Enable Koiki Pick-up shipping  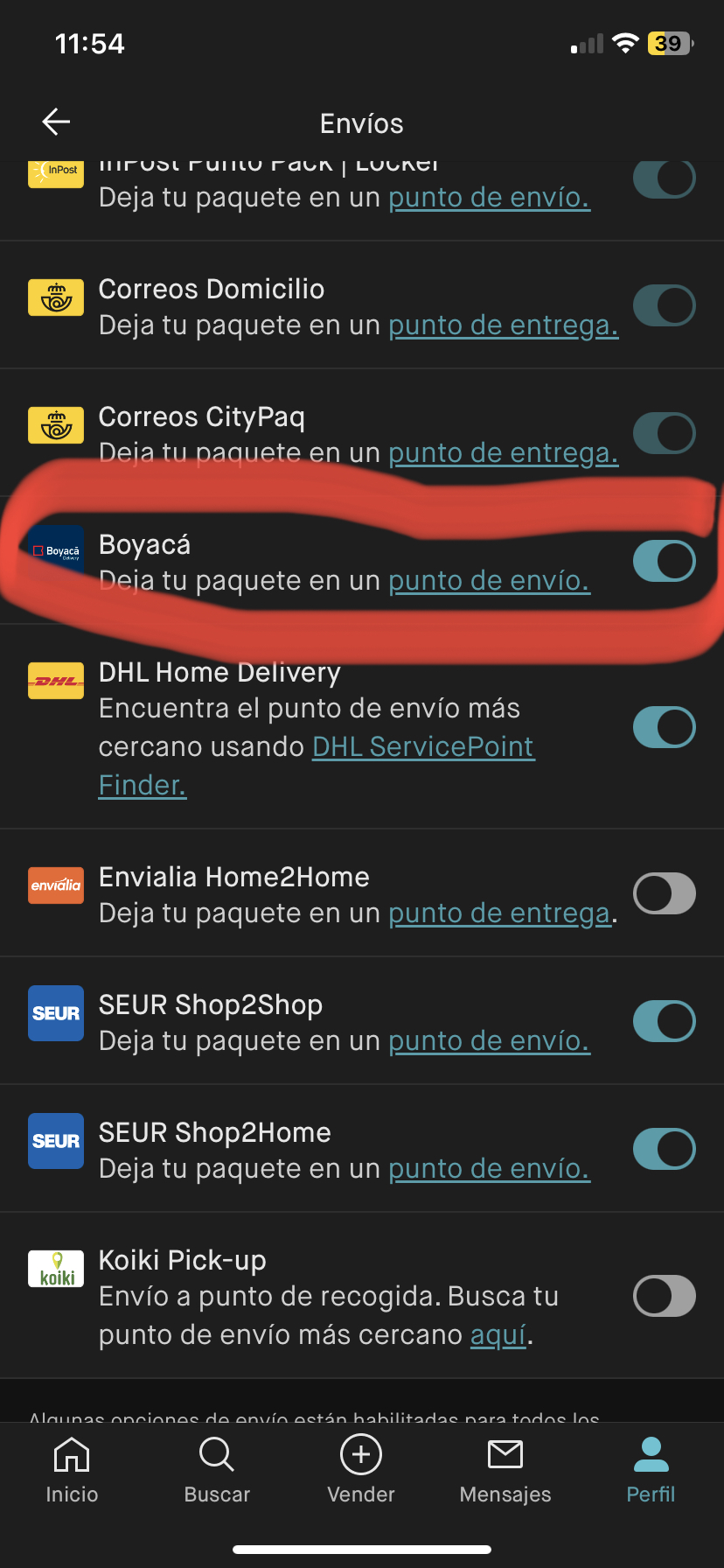[x=665, y=1296]
